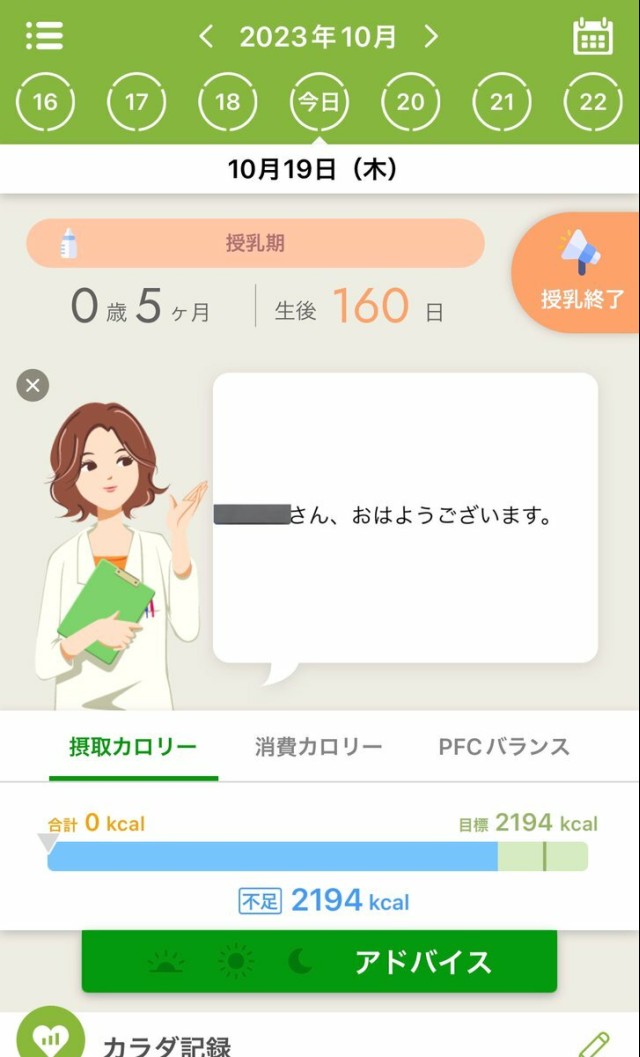Select day 16 in the date strip
640x1057 pixels.
pos(45,102)
